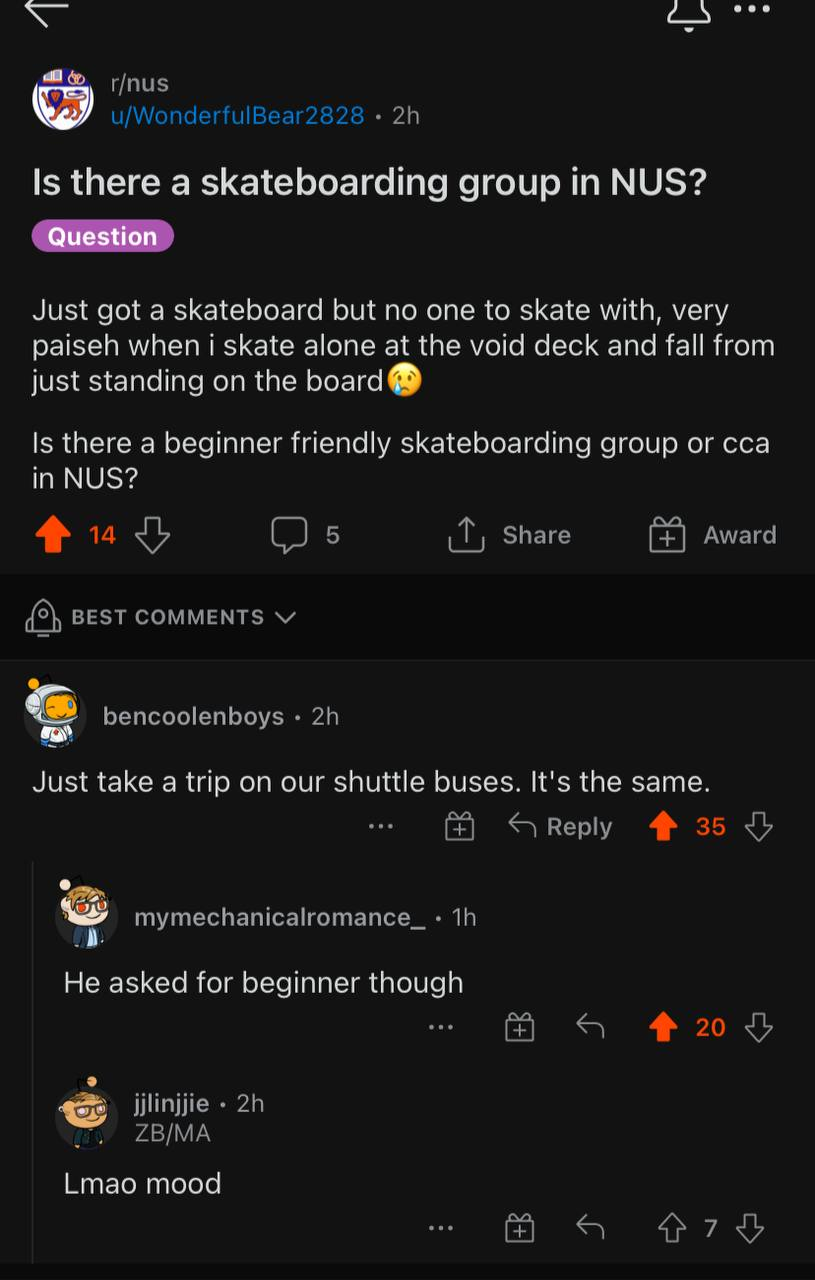Award jjlinjjie's comment
This screenshot has height=1280, width=815.
point(519,1228)
